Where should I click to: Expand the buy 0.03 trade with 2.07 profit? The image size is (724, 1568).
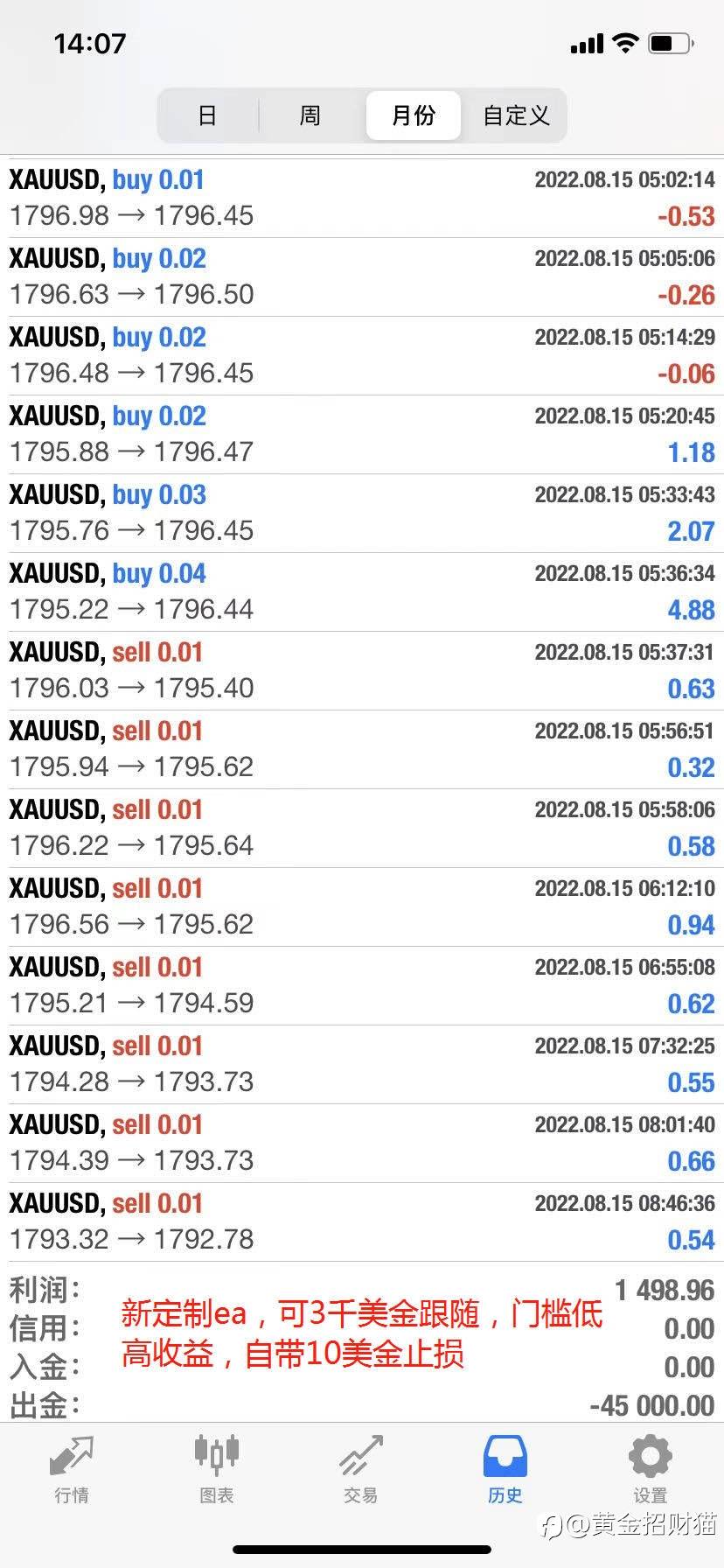(362, 513)
